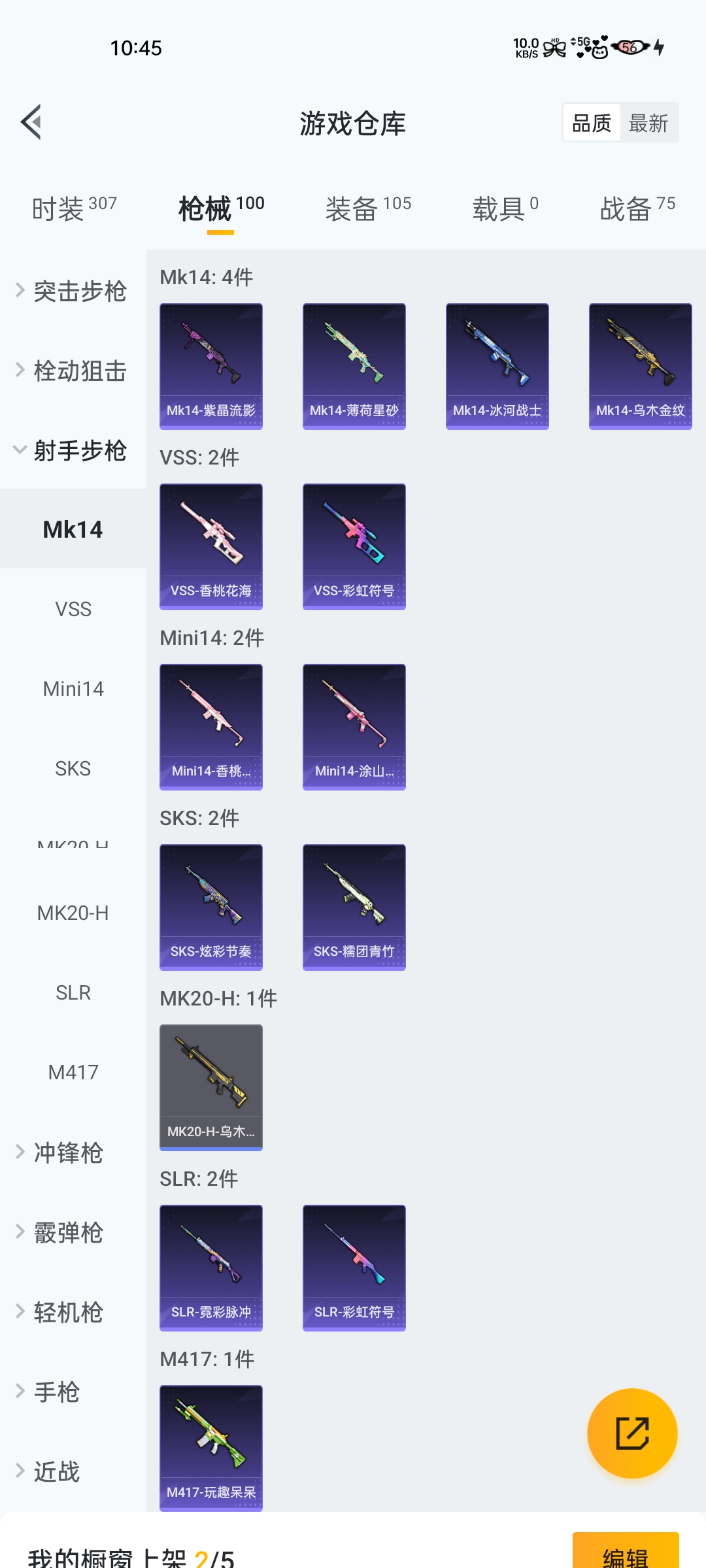Open the Mk14-紫晶流影 skin
This screenshot has height=1568, width=706.
coord(211,366)
